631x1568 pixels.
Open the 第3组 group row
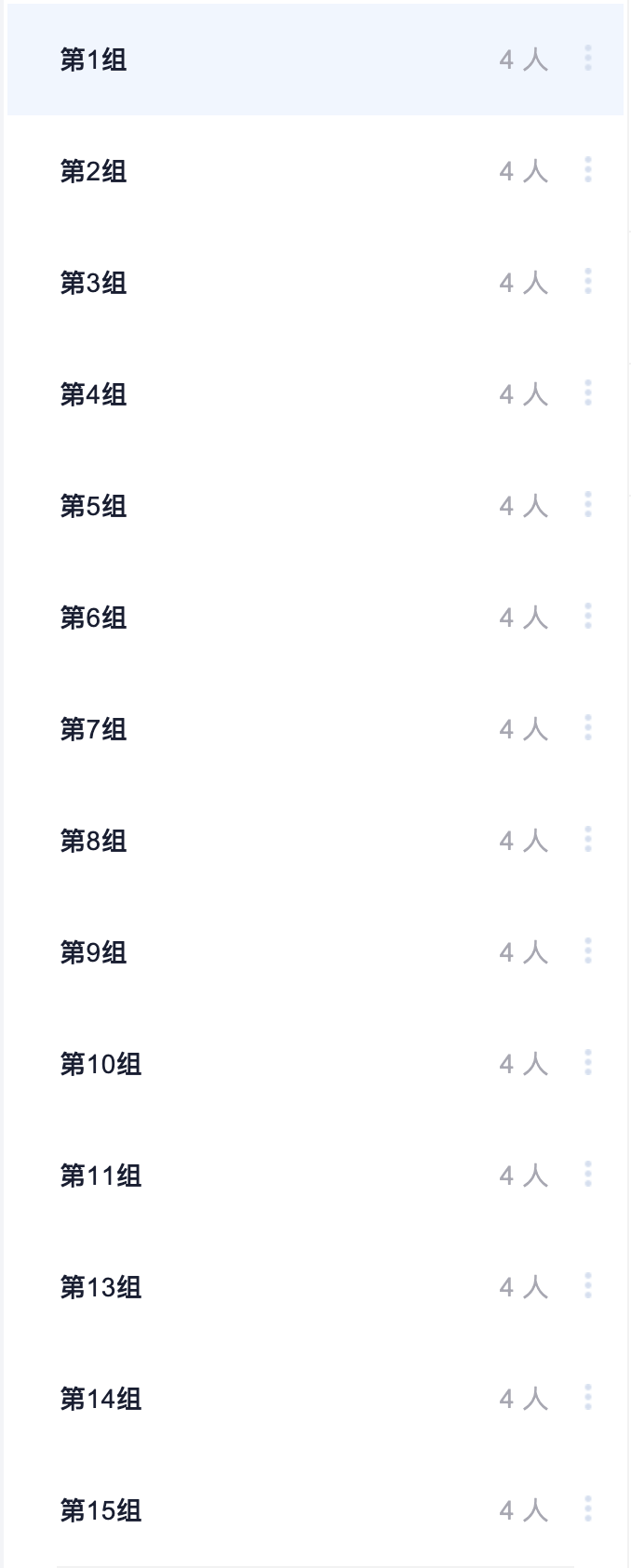93,284
